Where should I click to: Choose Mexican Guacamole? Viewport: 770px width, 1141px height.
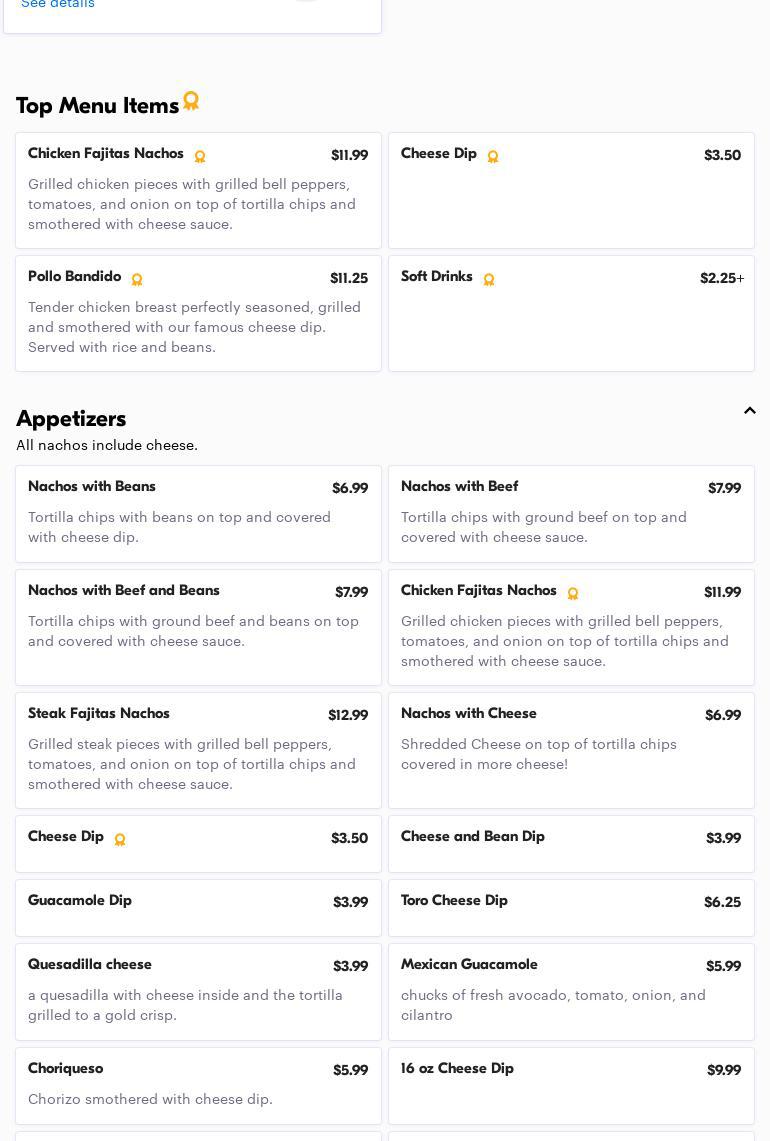click(x=571, y=991)
